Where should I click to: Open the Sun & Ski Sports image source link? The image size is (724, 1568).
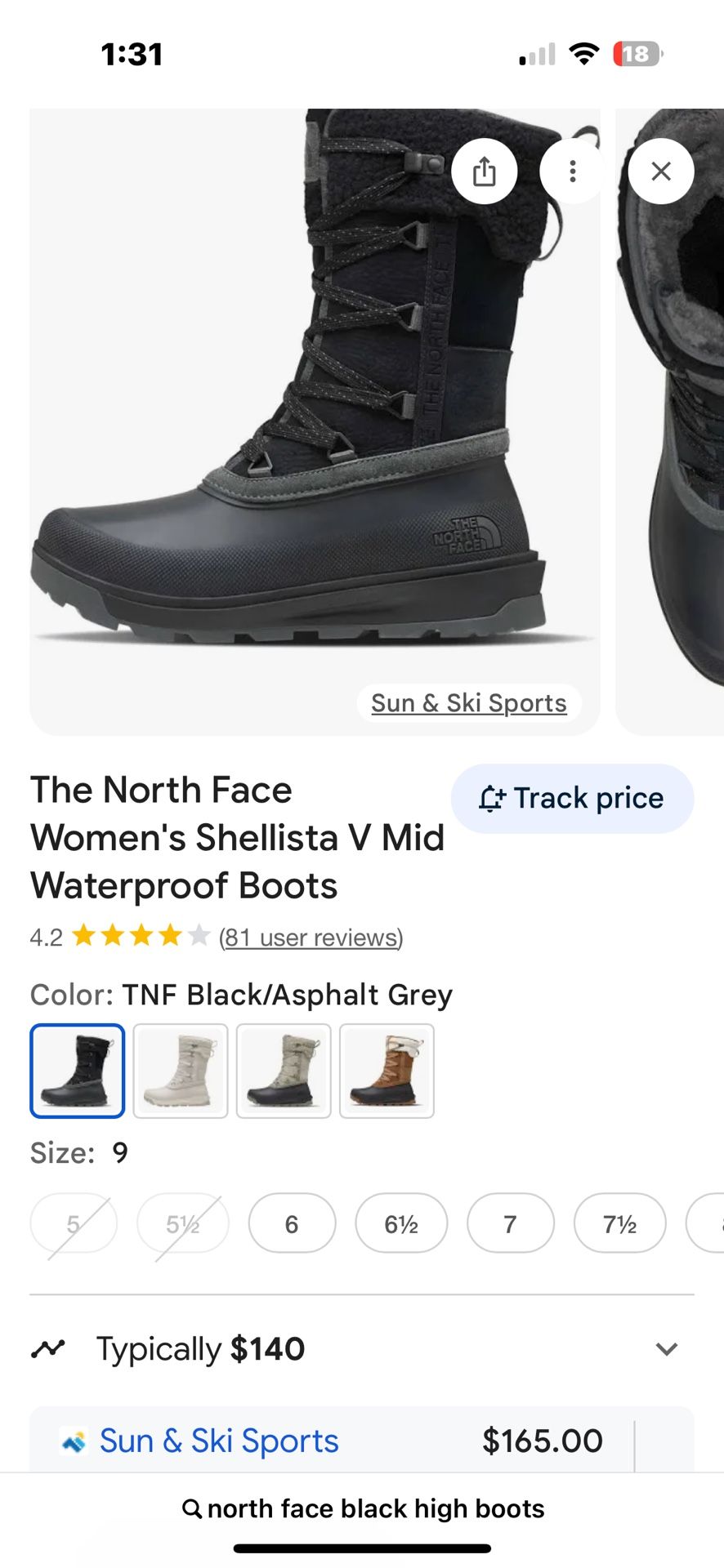pyautogui.click(x=468, y=703)
